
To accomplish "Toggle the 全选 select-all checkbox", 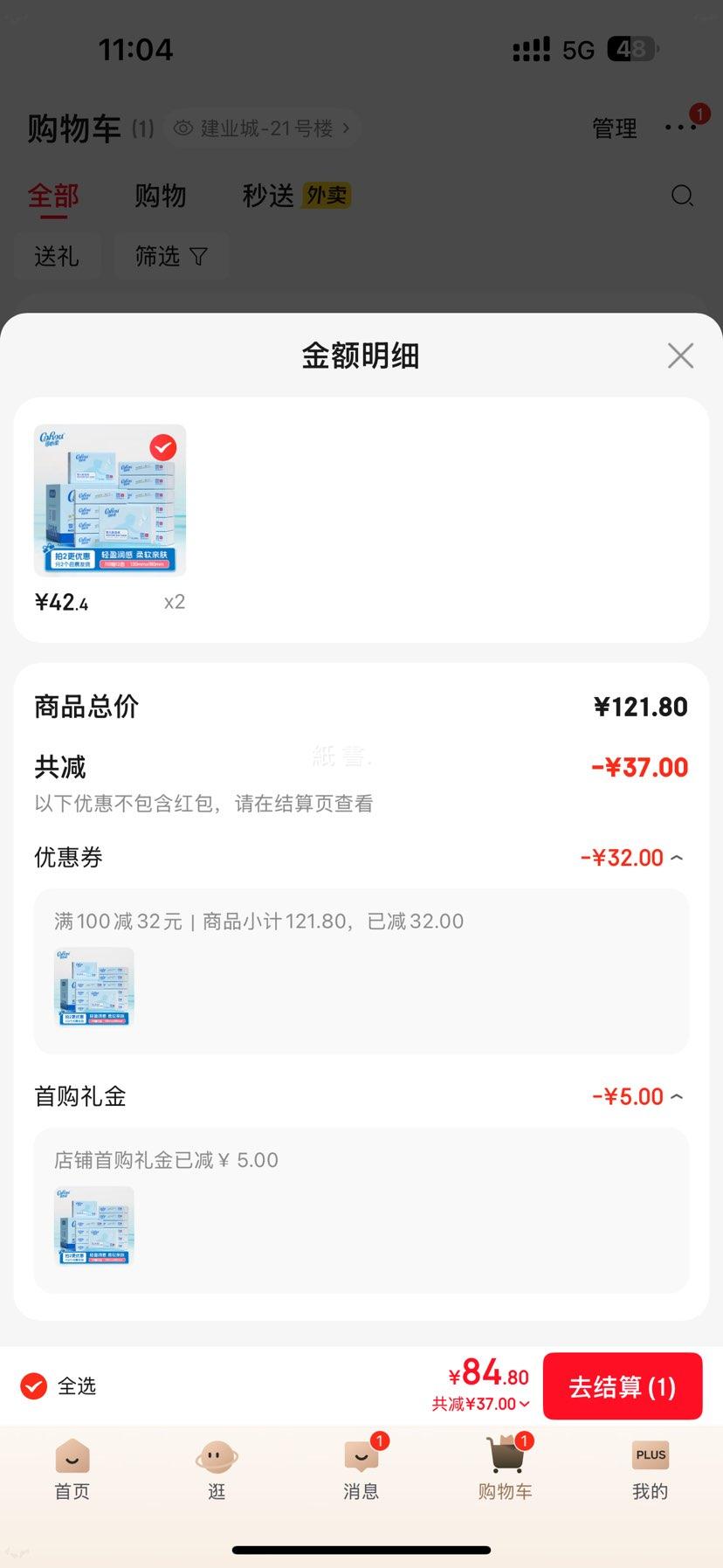I will 32,1385.
